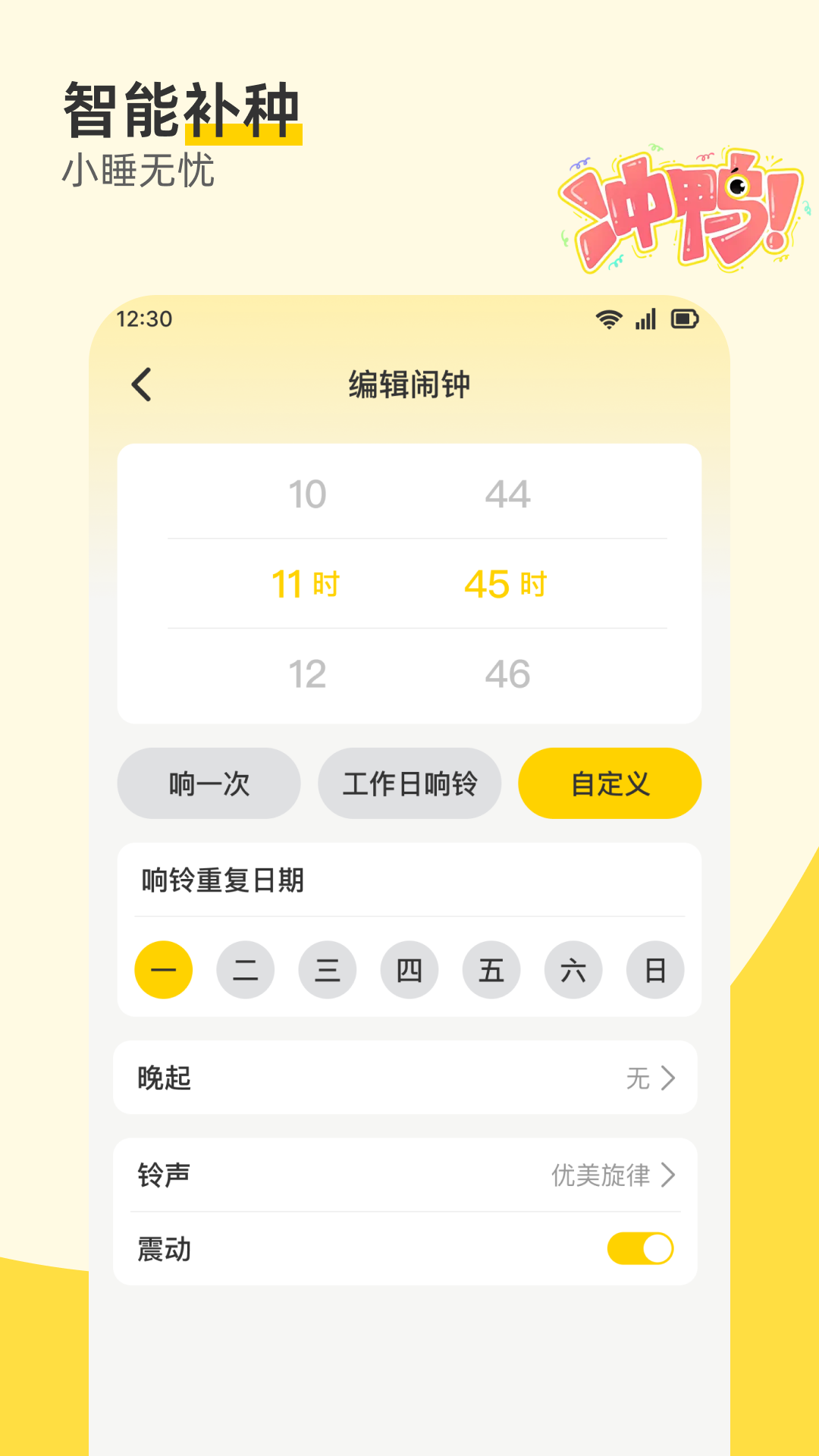Screen dimensions: 819x1456
Task: Select the 响一次 option
Action: point(209,783)
